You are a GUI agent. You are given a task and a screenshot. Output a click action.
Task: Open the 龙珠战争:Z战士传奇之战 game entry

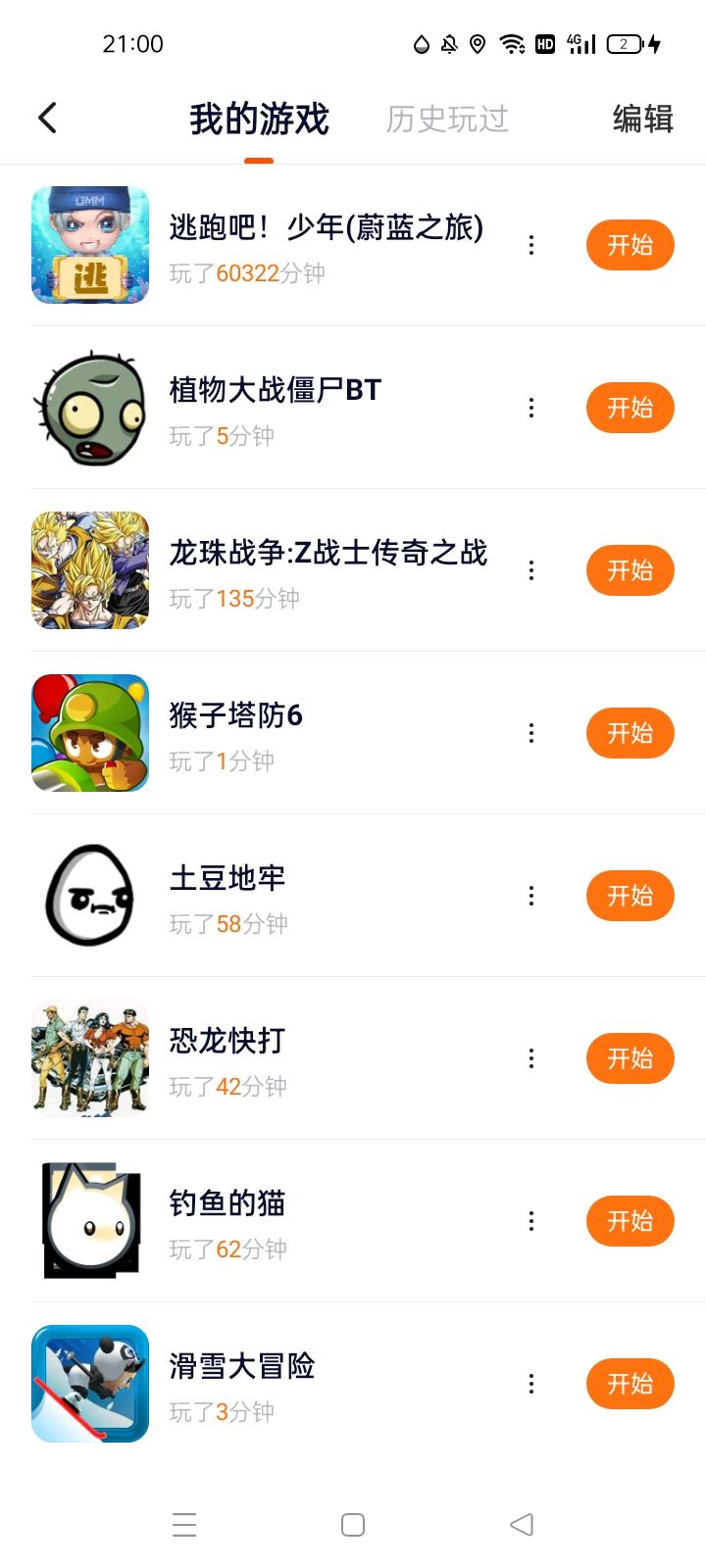328,554
